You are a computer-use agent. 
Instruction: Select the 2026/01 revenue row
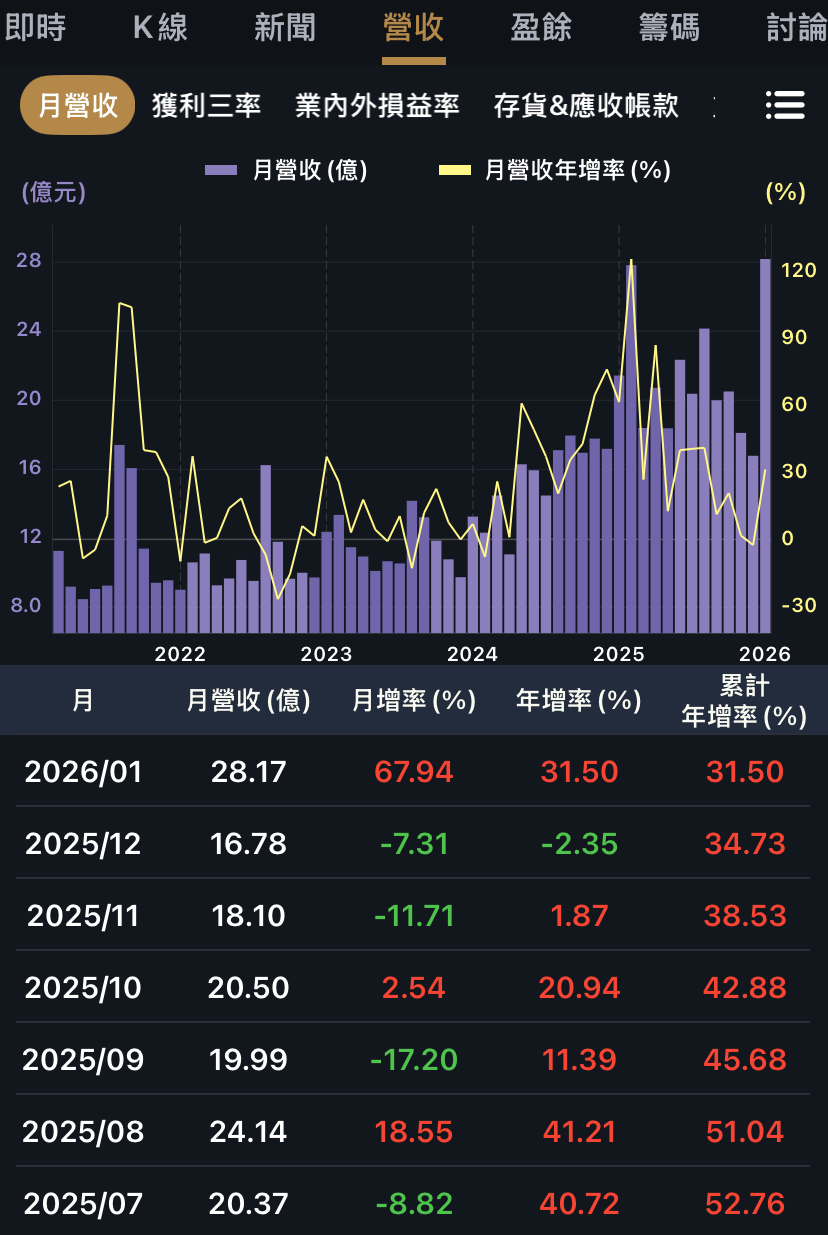(414, 771)
